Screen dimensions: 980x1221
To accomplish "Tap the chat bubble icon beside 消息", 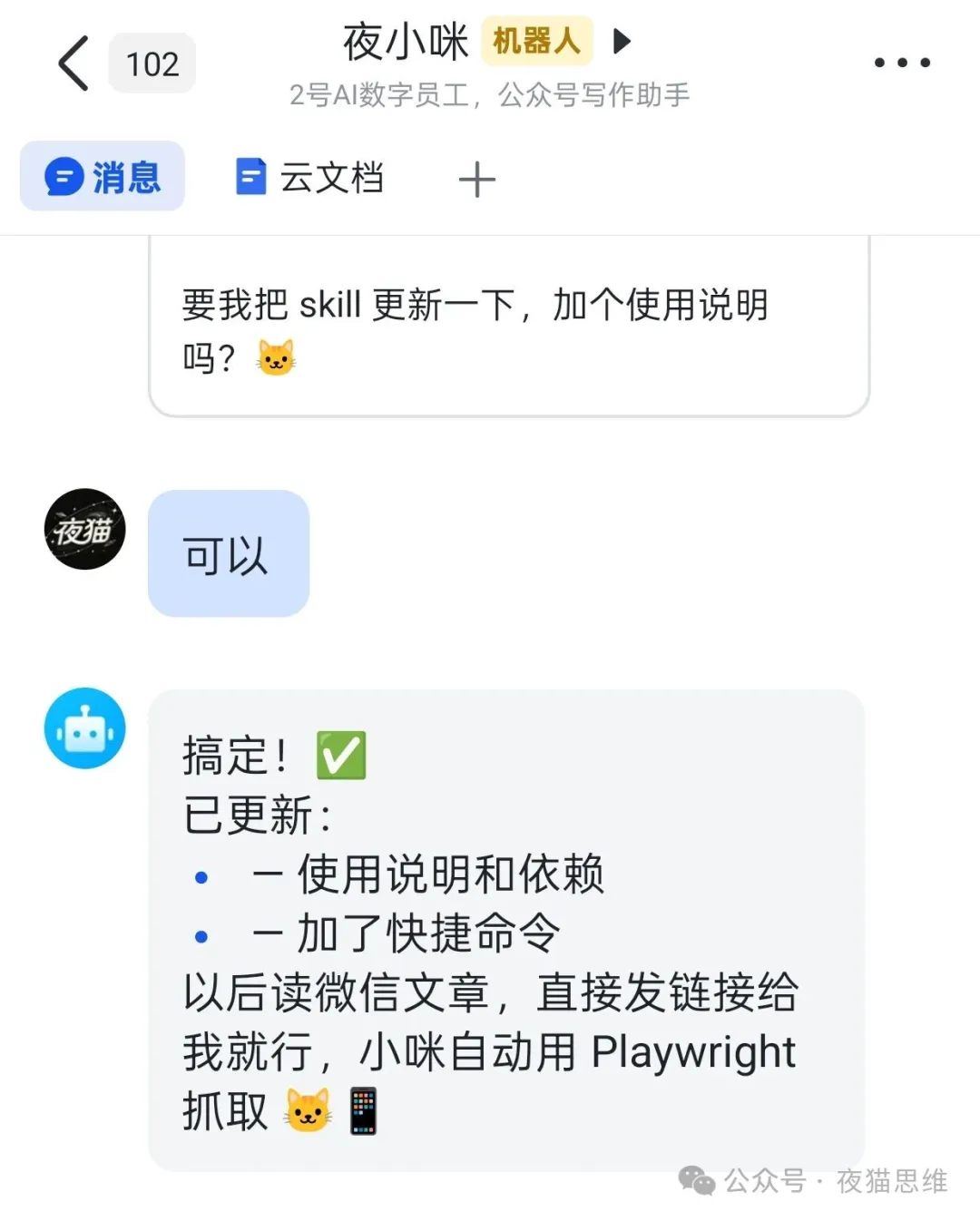I will [63, 177].
